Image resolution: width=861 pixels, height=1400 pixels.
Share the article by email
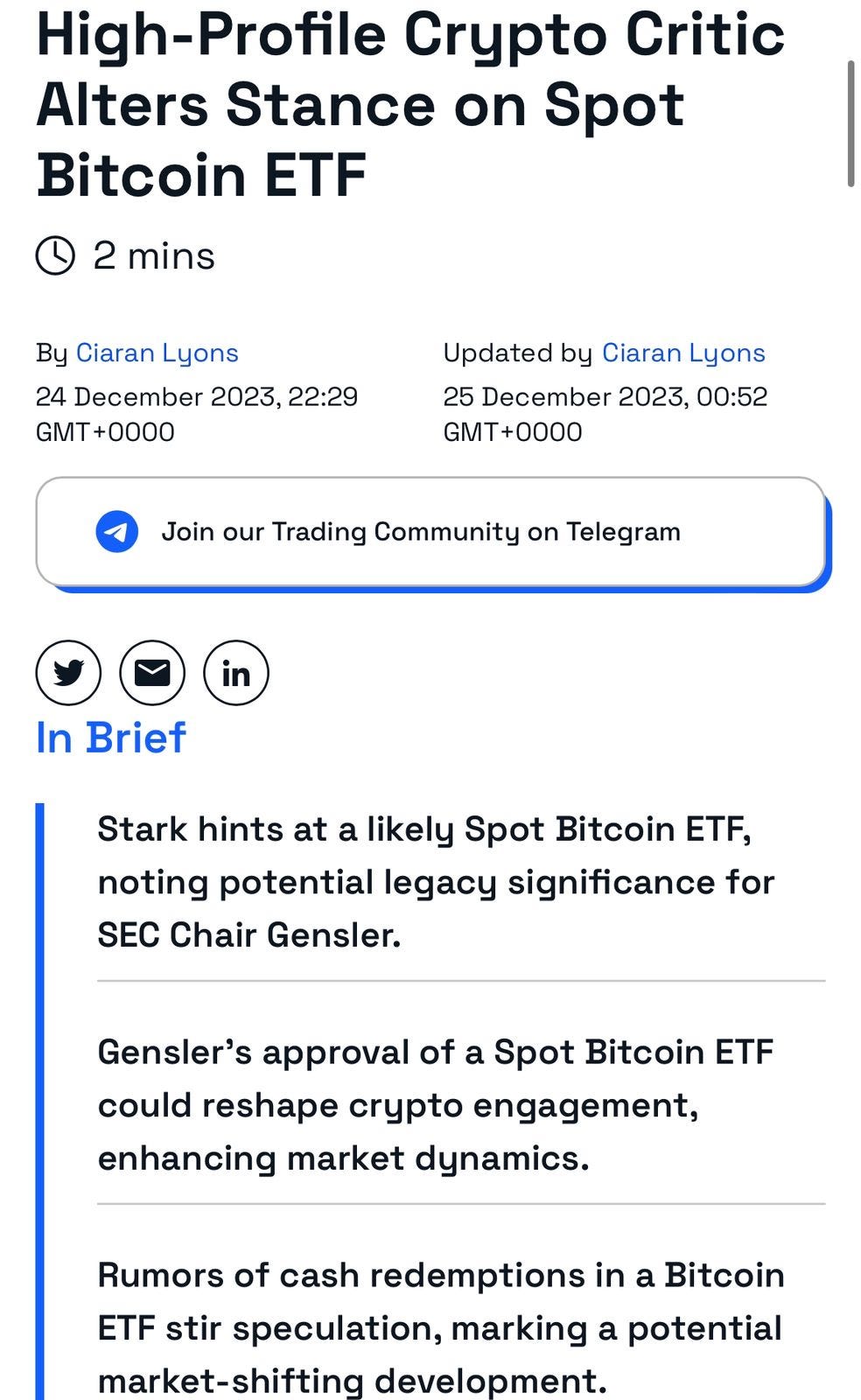152,673
